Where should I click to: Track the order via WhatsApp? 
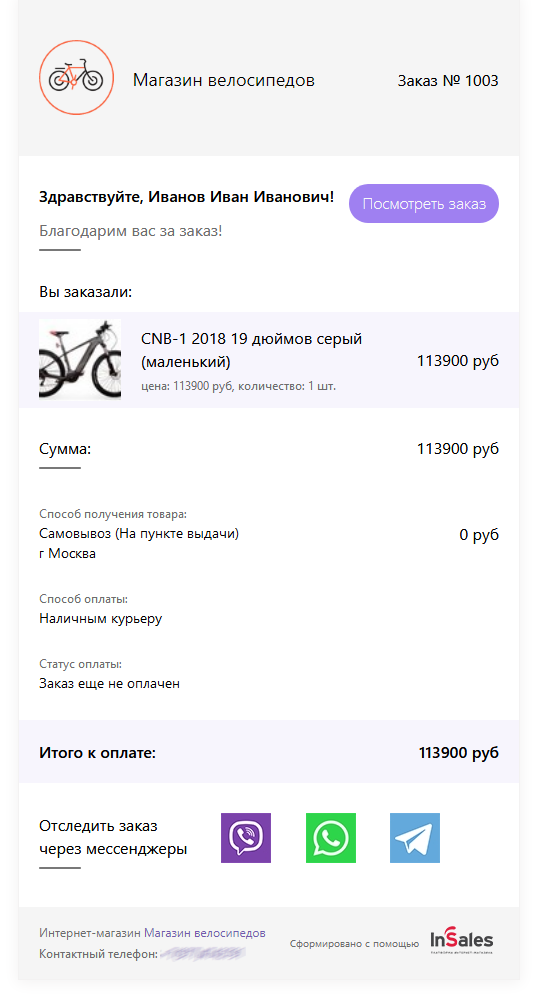(x=331, y=838)
